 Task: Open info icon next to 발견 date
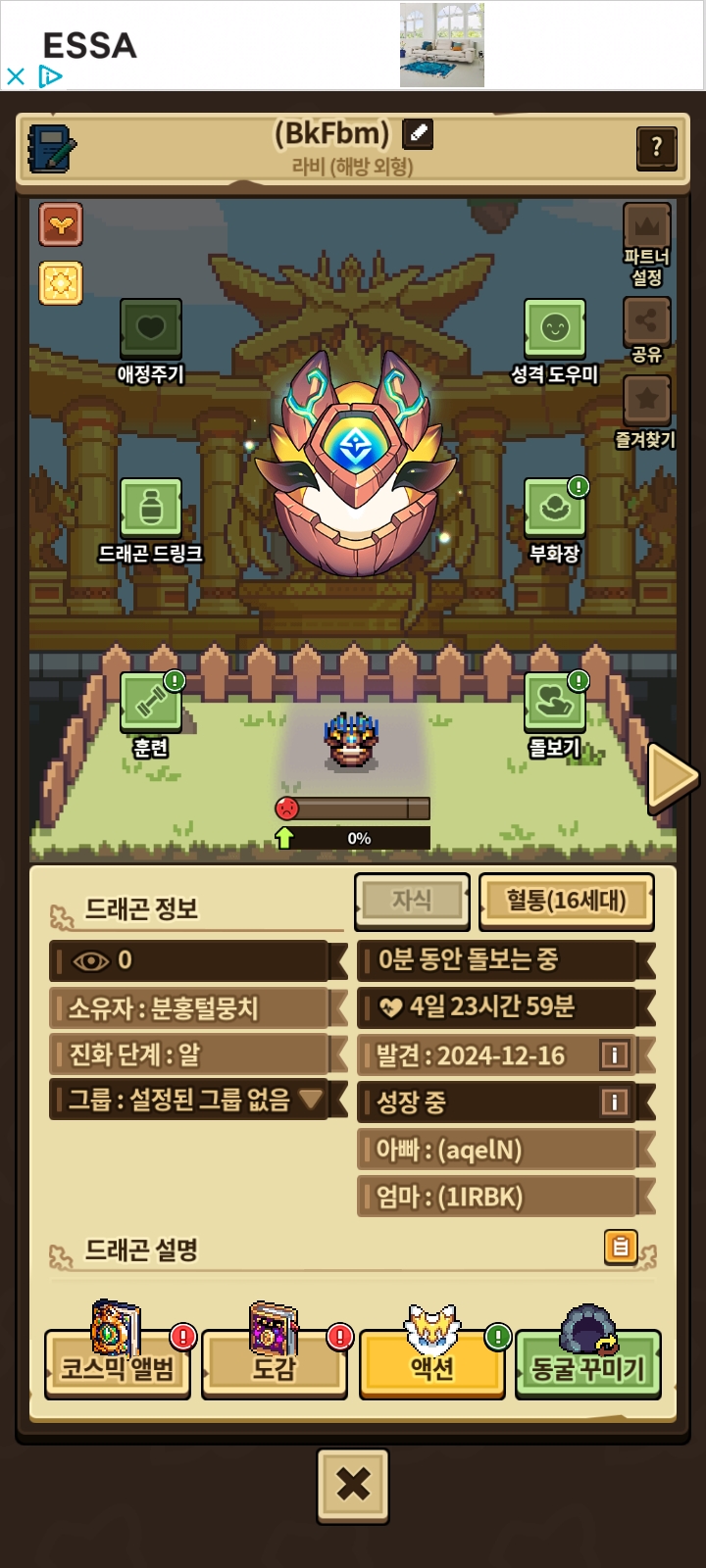[x=614, y=1055]
